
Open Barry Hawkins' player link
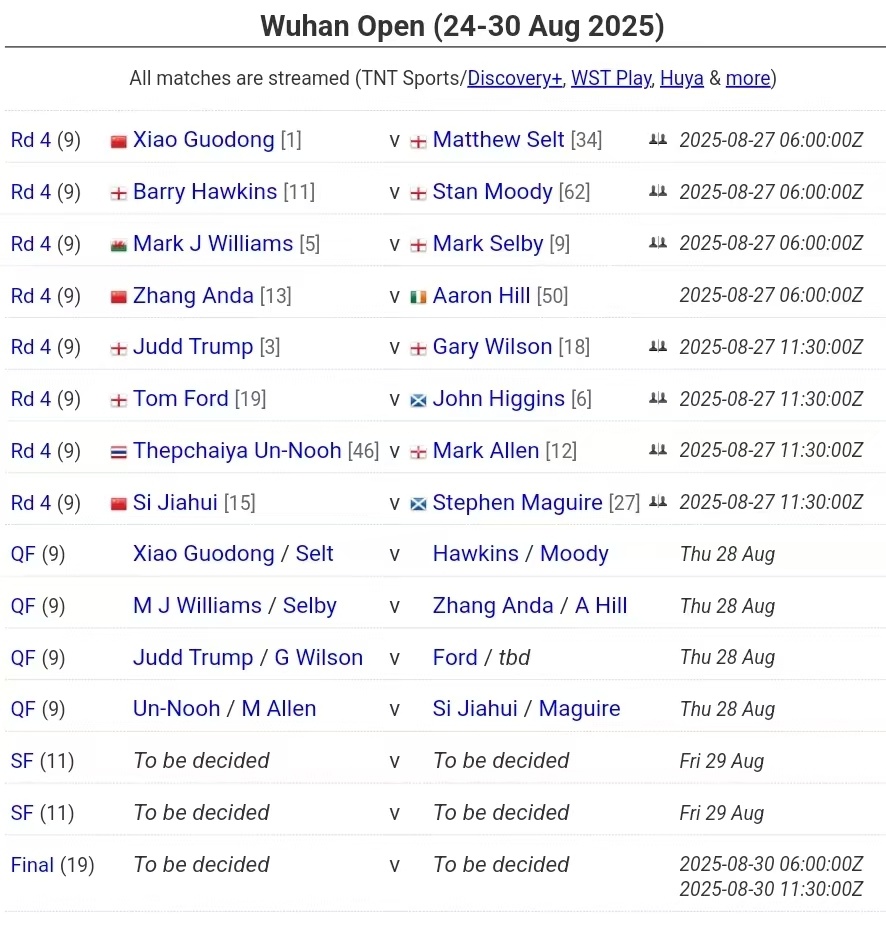204,192
